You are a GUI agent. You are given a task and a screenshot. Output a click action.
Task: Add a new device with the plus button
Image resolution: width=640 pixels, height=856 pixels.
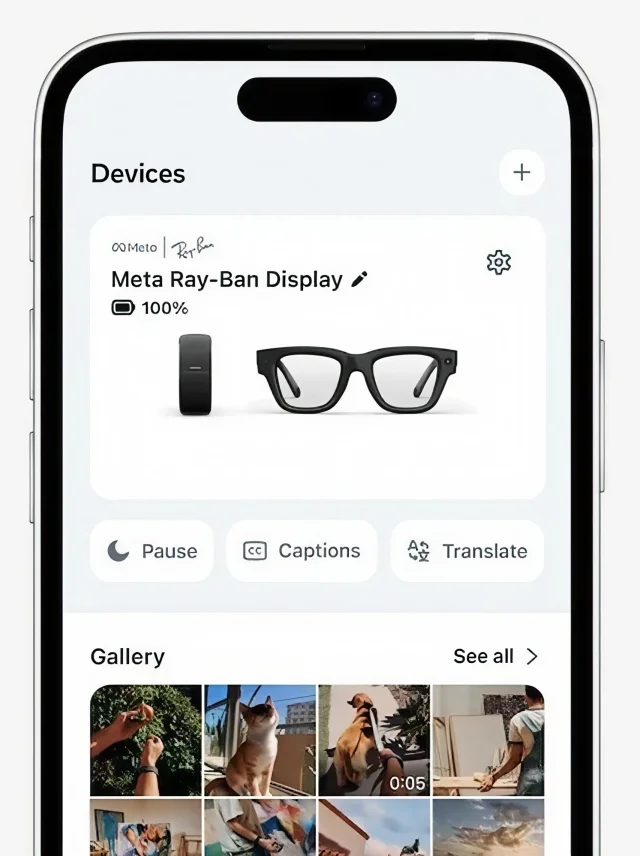coord(521,173)
